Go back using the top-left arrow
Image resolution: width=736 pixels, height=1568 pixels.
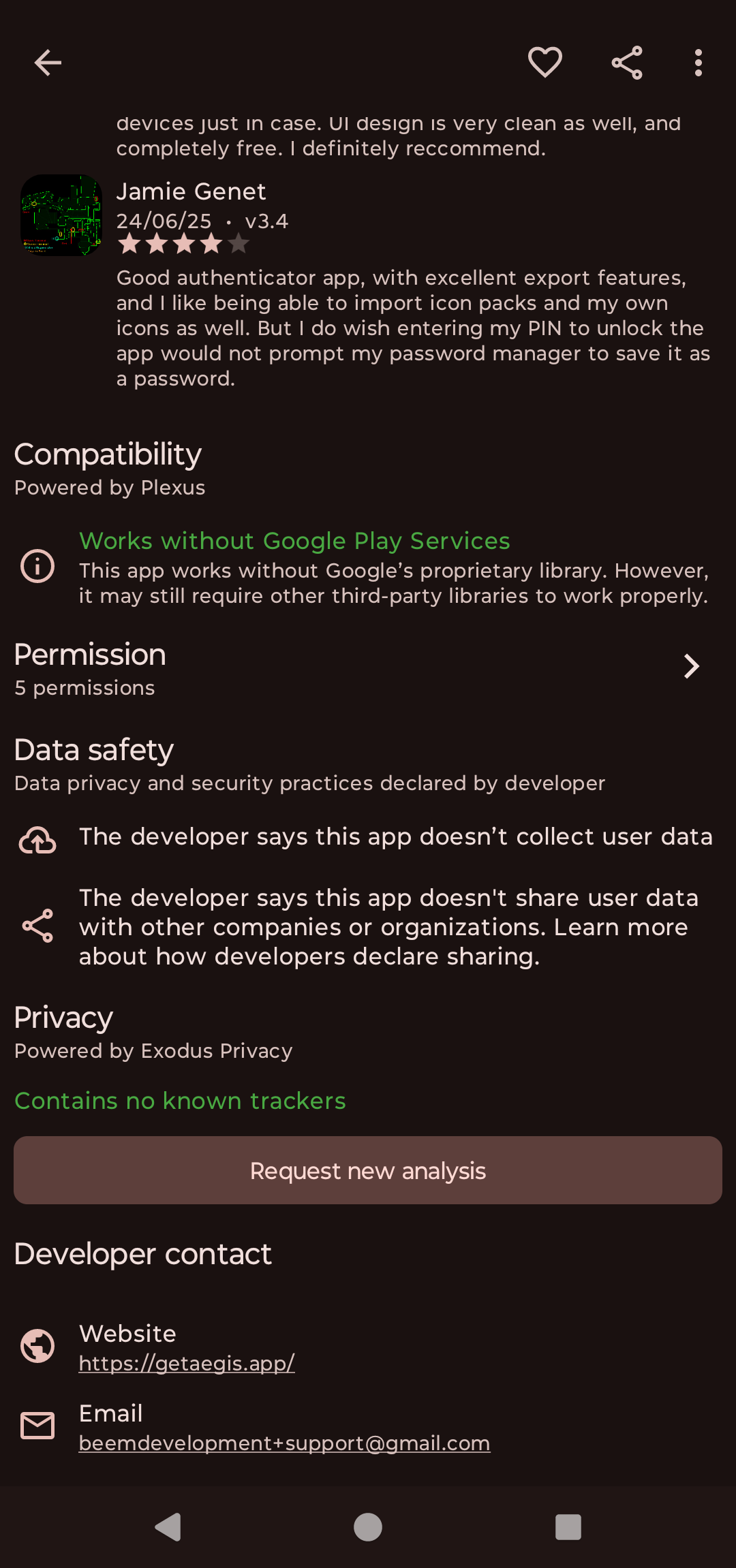click(x=48, y=63)
